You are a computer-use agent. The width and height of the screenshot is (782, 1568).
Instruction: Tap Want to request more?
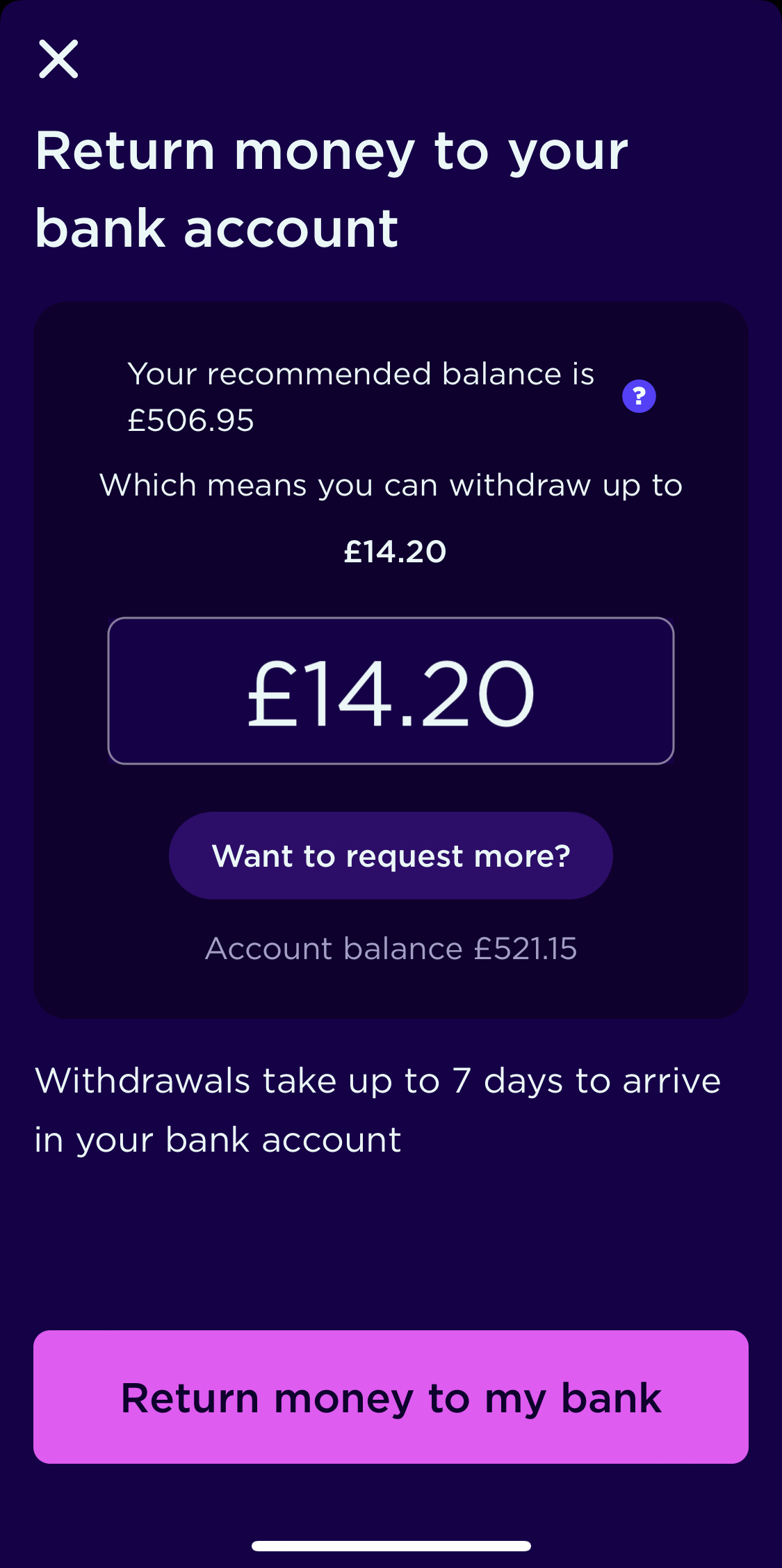click(x=391, y=856)
